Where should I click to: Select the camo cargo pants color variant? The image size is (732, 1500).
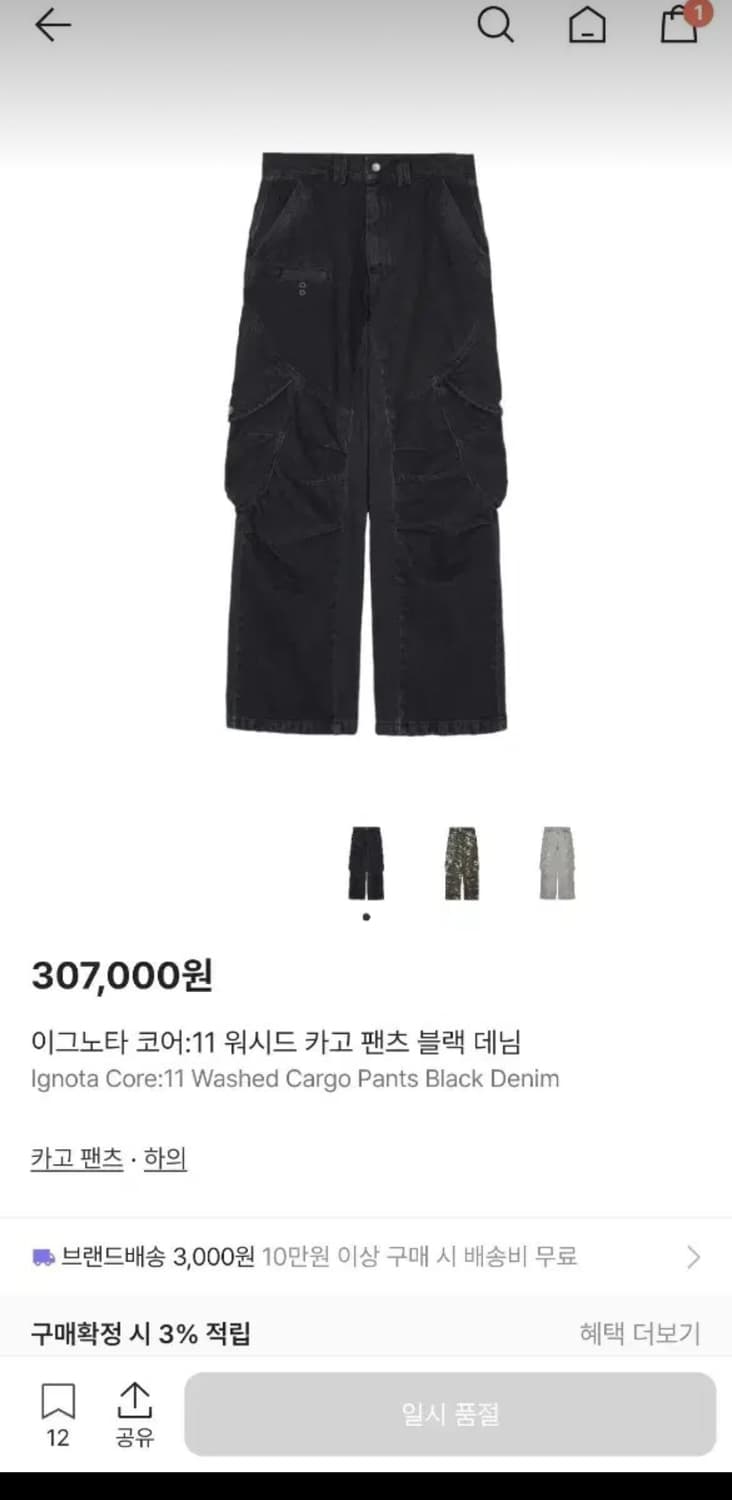pos(462,863)
